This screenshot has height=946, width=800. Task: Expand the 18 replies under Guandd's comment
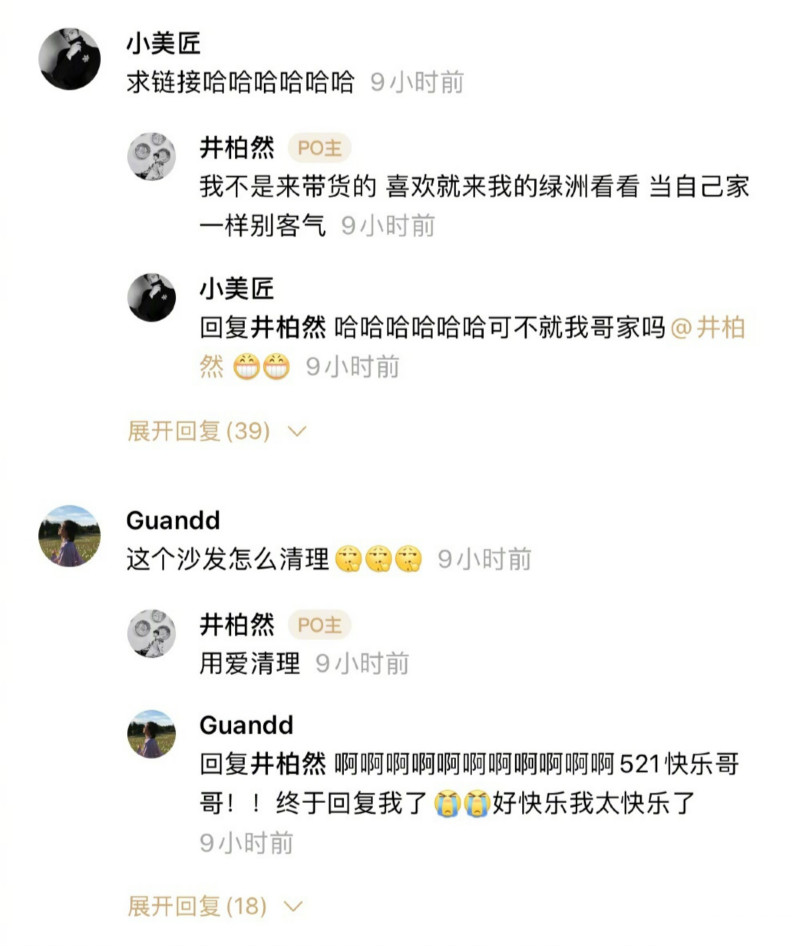pyautogui.click(x=214, y=906)
